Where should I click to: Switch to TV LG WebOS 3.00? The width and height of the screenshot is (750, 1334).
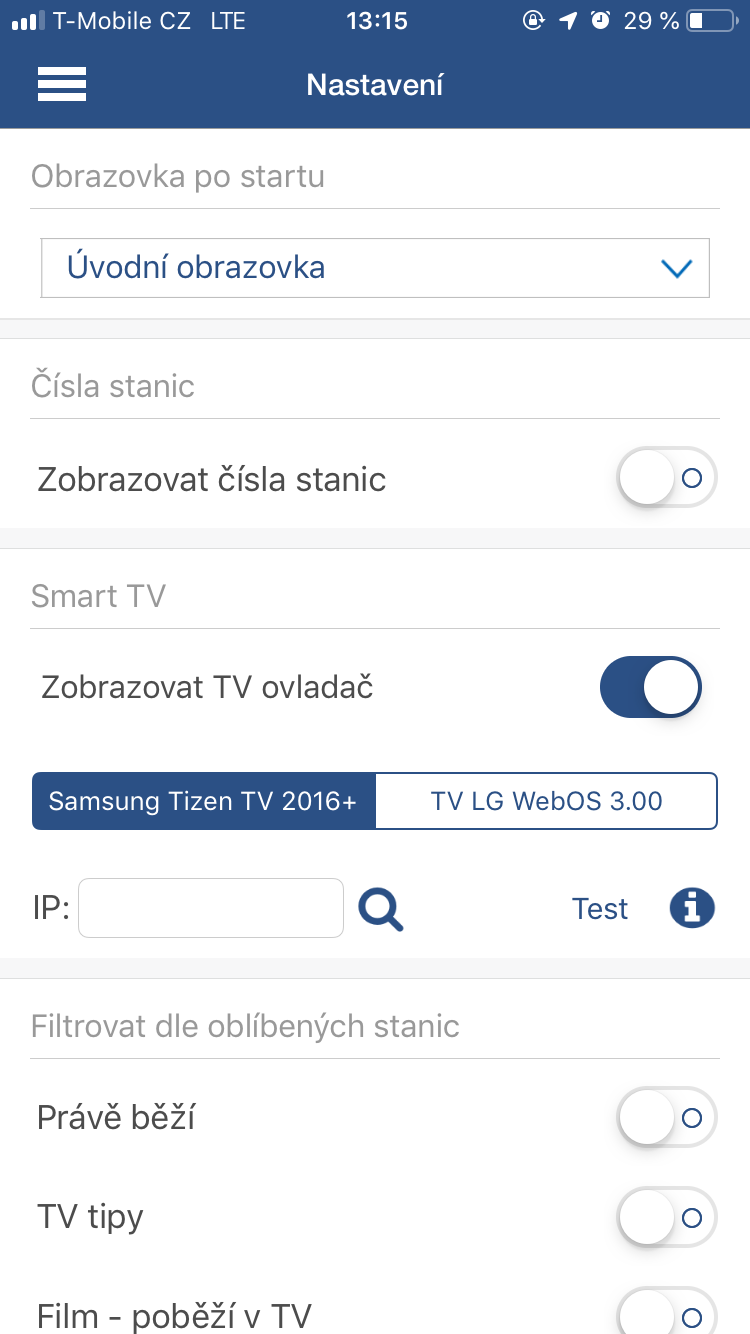tap(546, 801)
